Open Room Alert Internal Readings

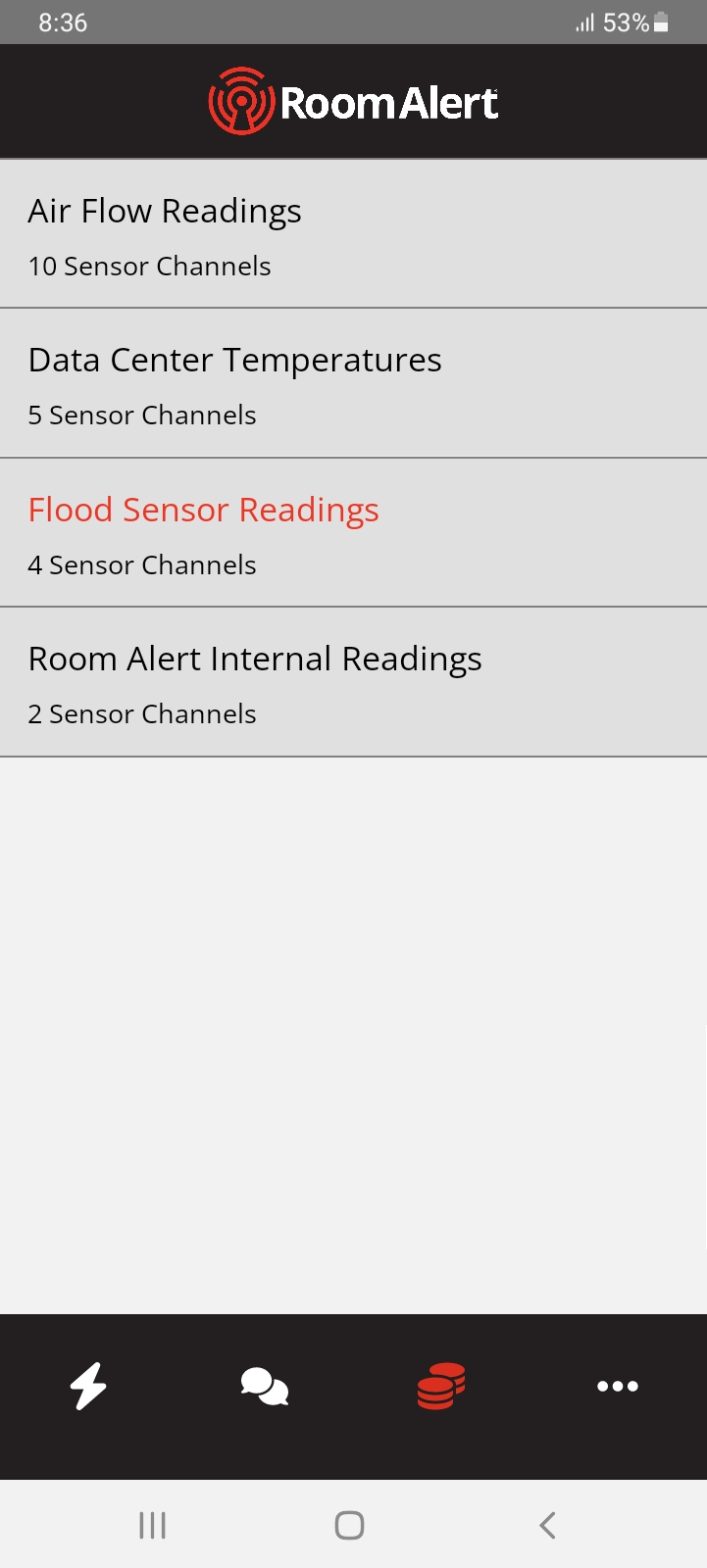tap(353, 683)
